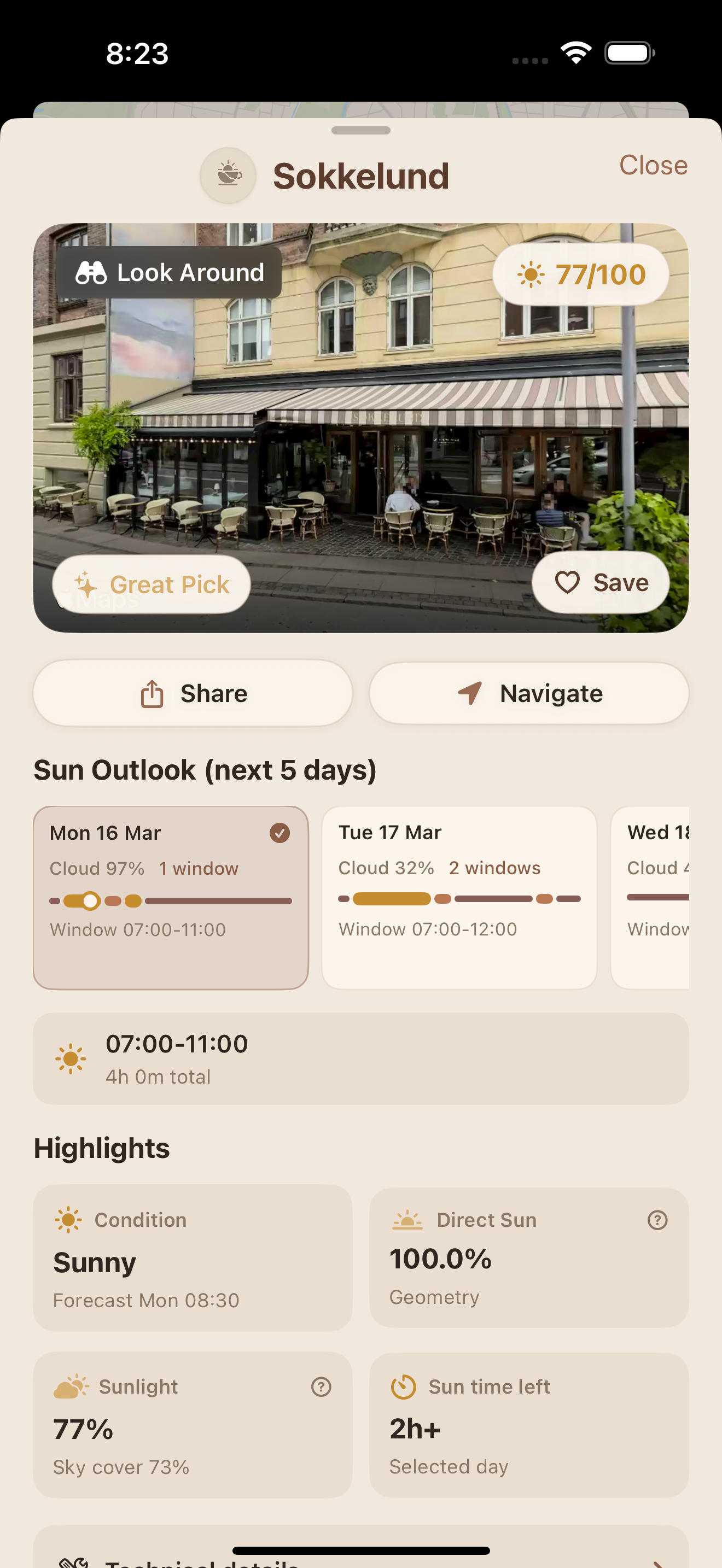Open help for the Direct Sun metric

656,1219
